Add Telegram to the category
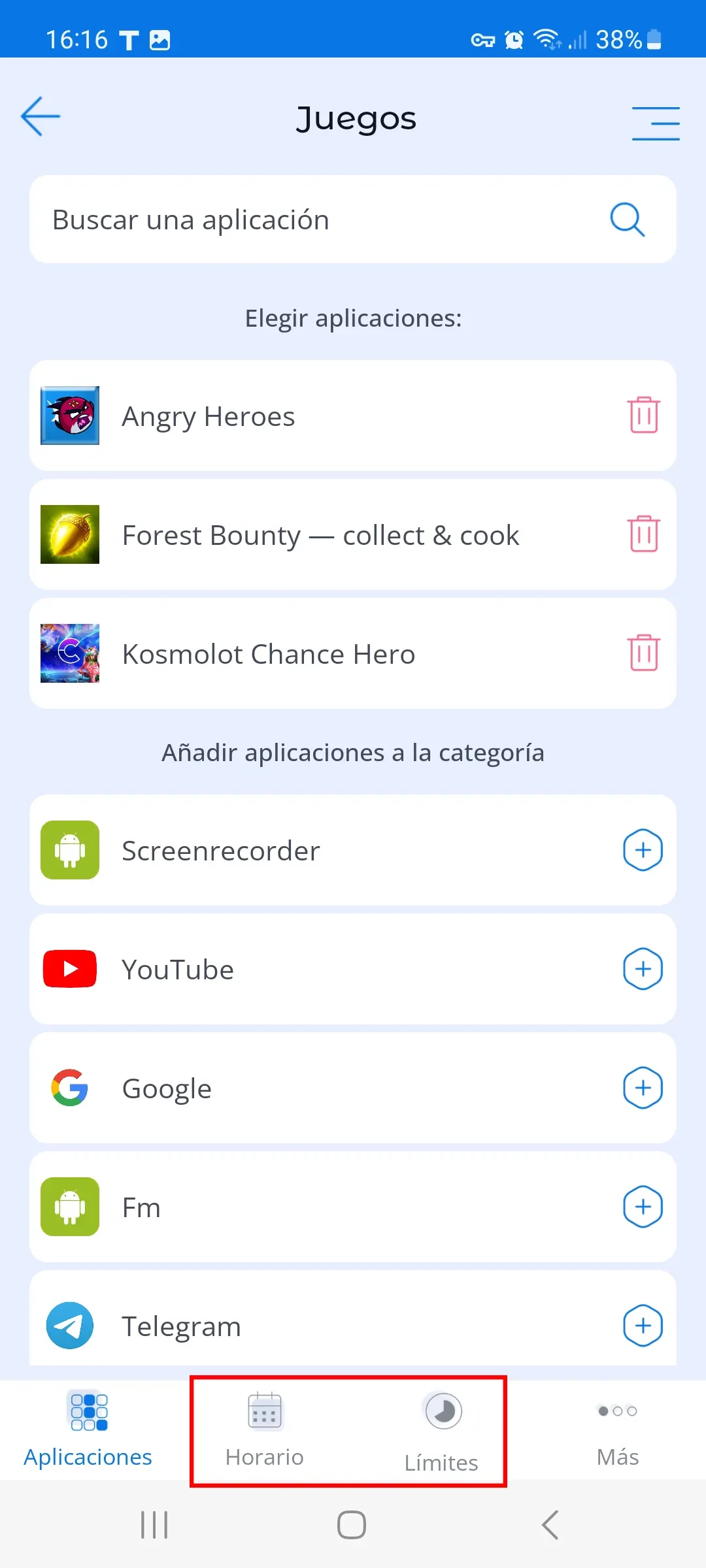The width and height of the screenshot is (706, 1568). (643, 1326)
